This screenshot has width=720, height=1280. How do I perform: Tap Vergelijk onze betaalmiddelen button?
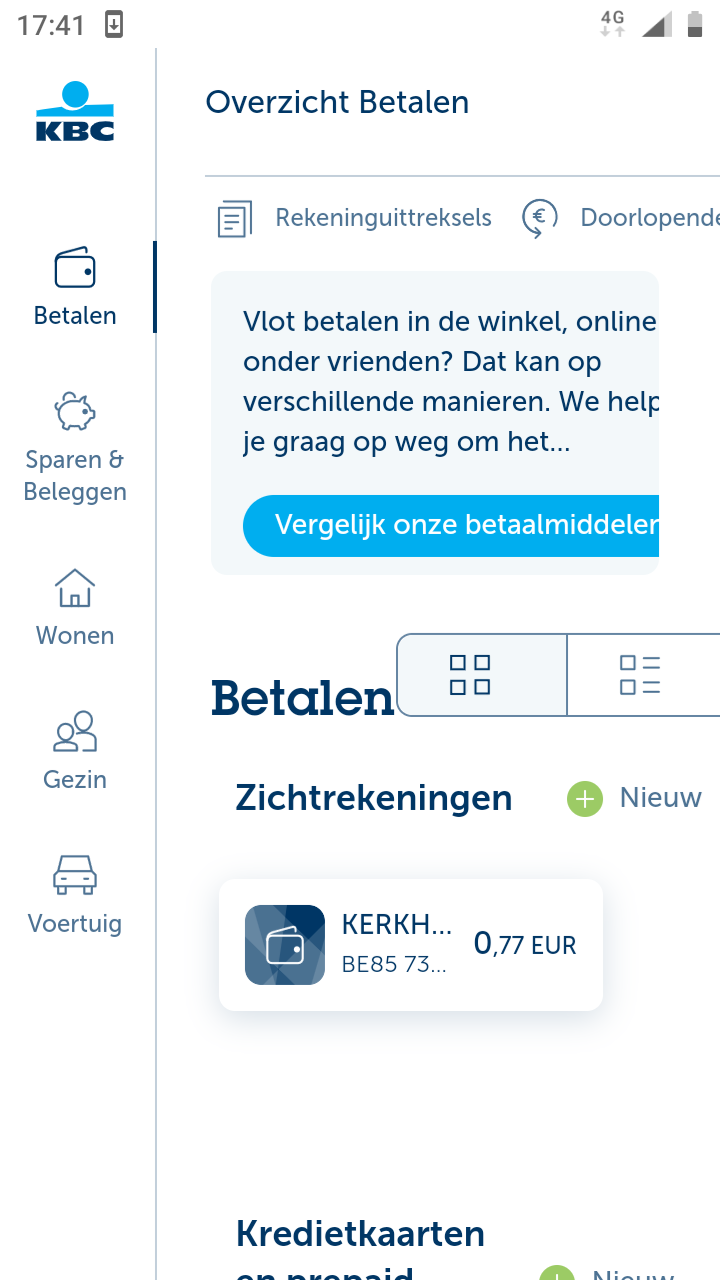pos(451,525)
